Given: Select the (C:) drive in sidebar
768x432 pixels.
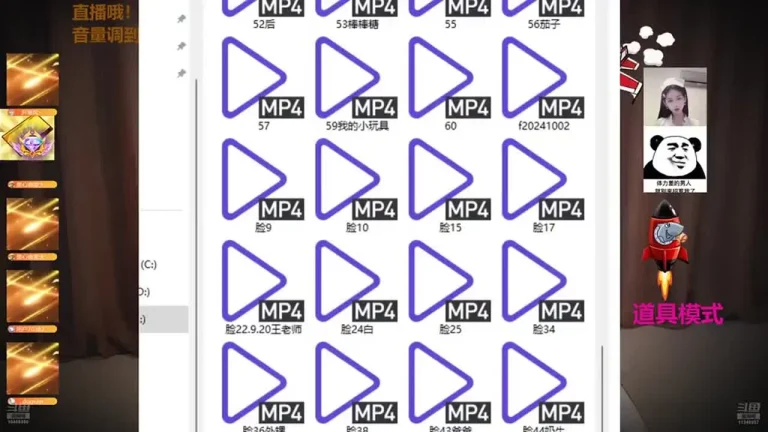Looking at the screenshot, I should [x=149, y=265].
